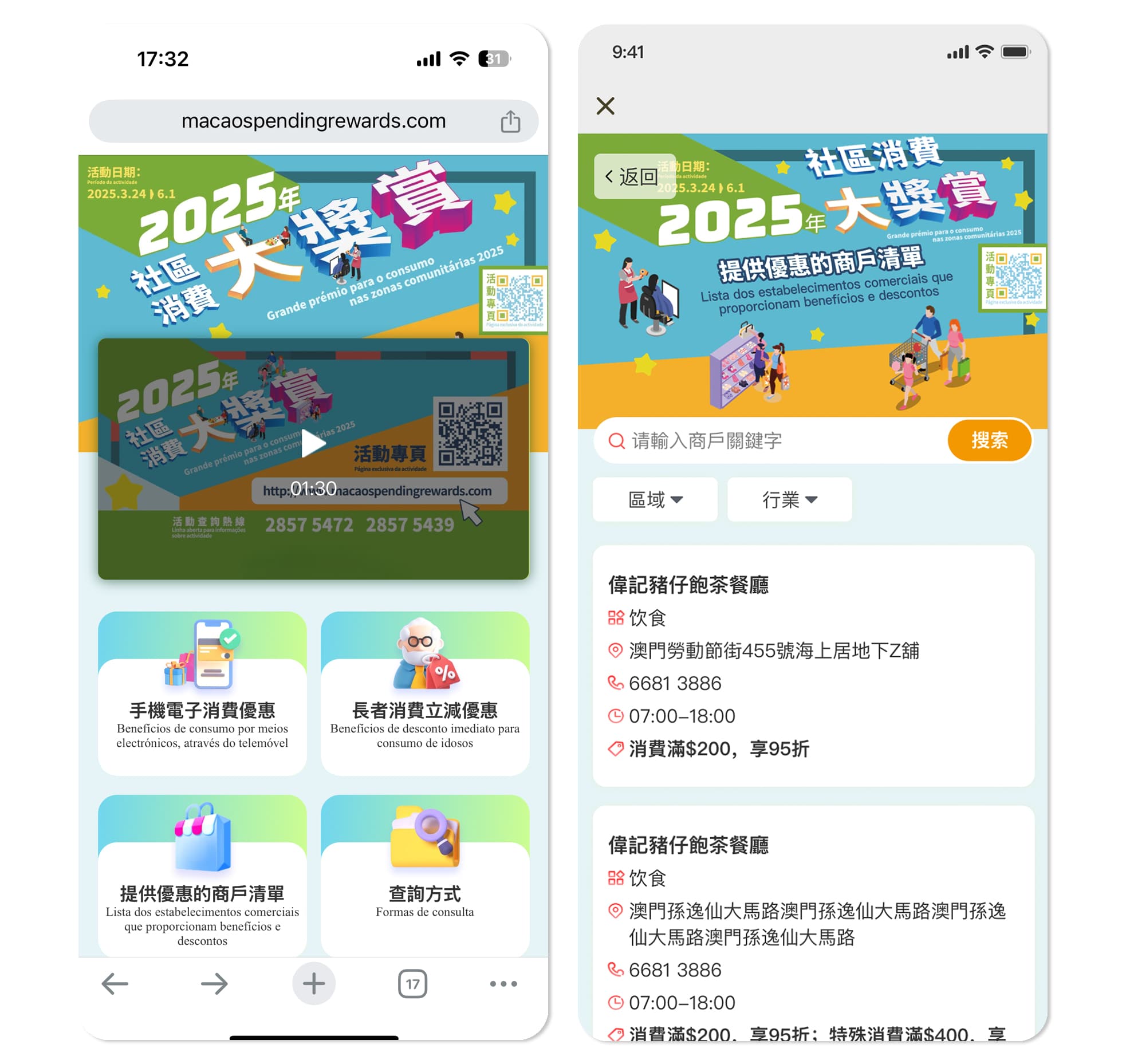Go forward with the browser's right arrow
Screen dimensions: 1126x1064
(214, 984)
